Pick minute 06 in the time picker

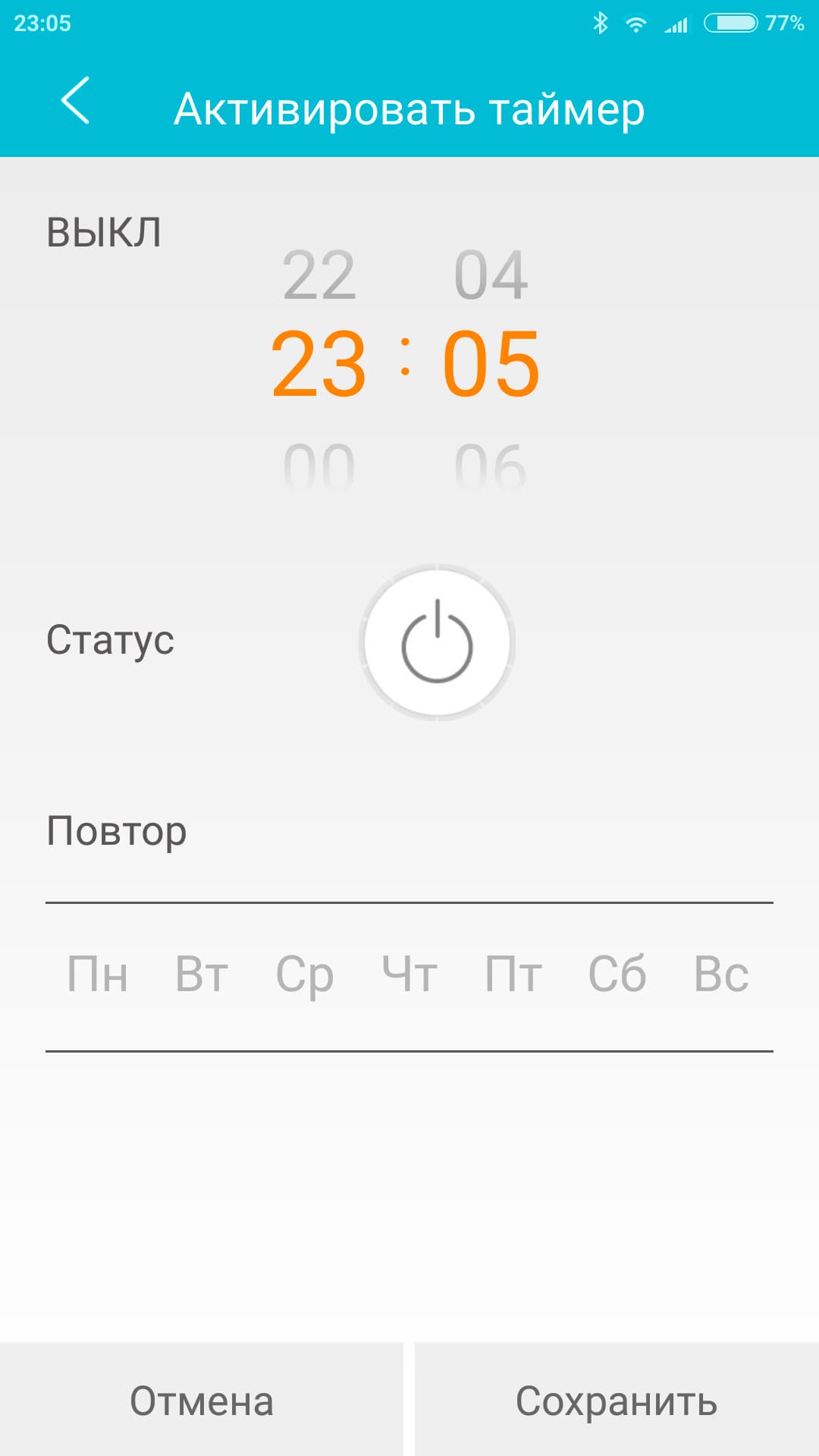491,464
